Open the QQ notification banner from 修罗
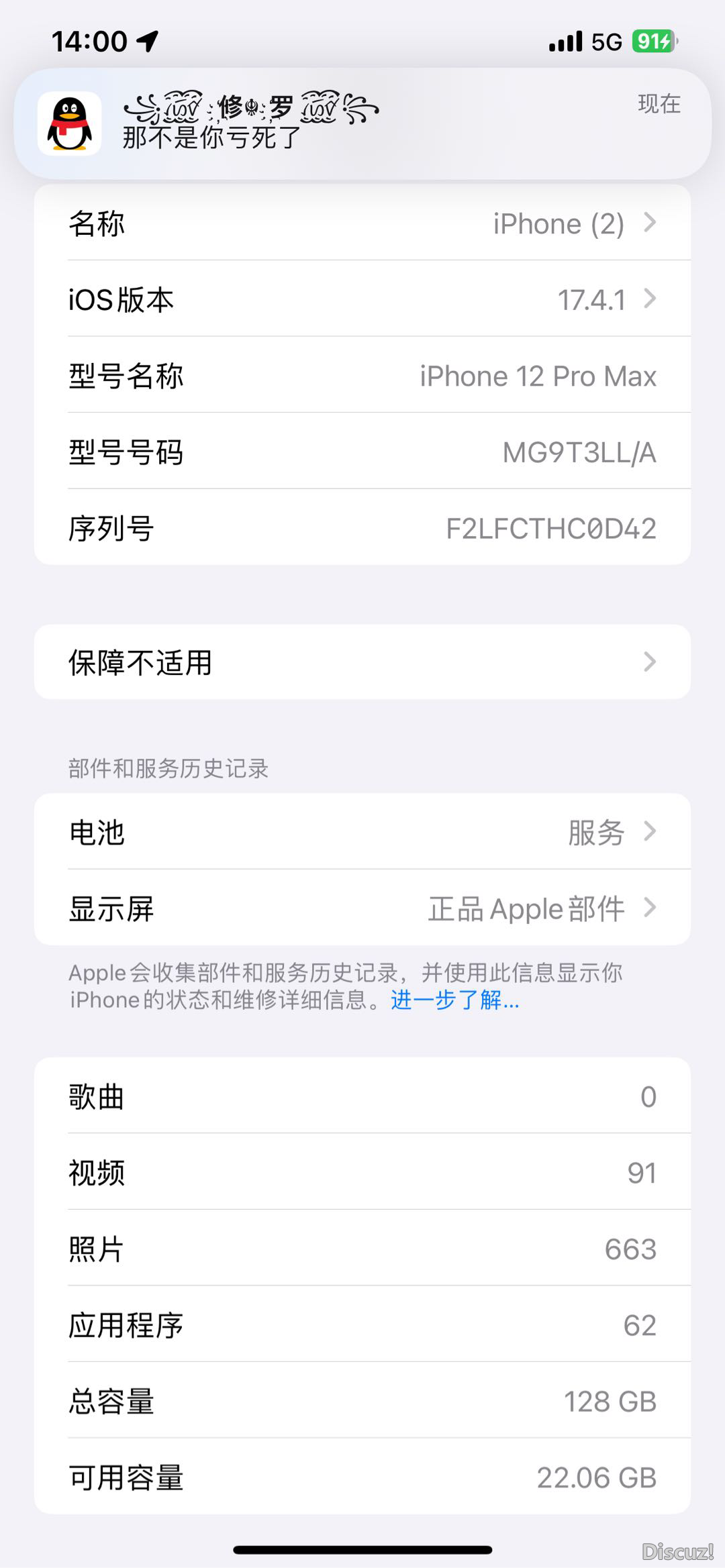 (x=362, y=123)
